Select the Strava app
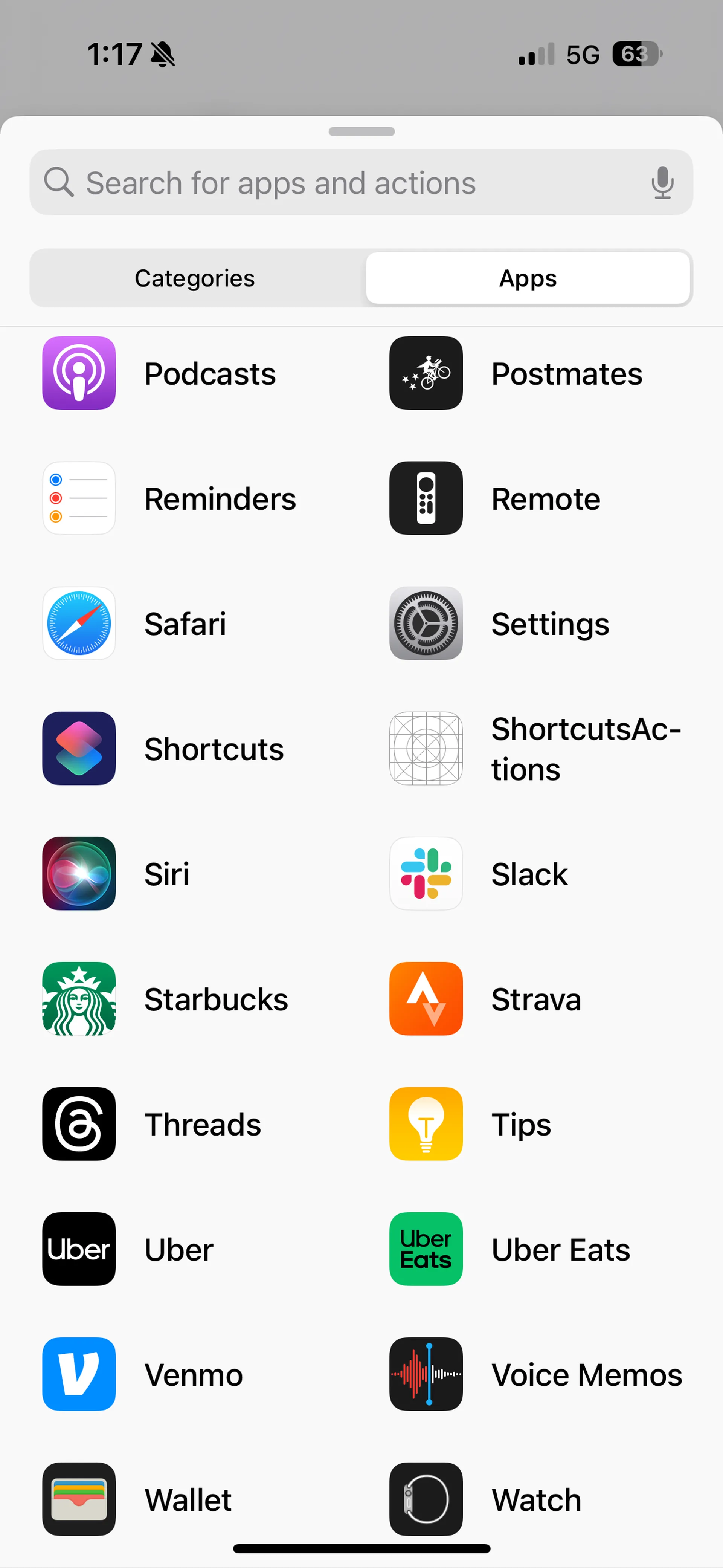Screen dimensions: 723x1568 click(x=486, y=999)
